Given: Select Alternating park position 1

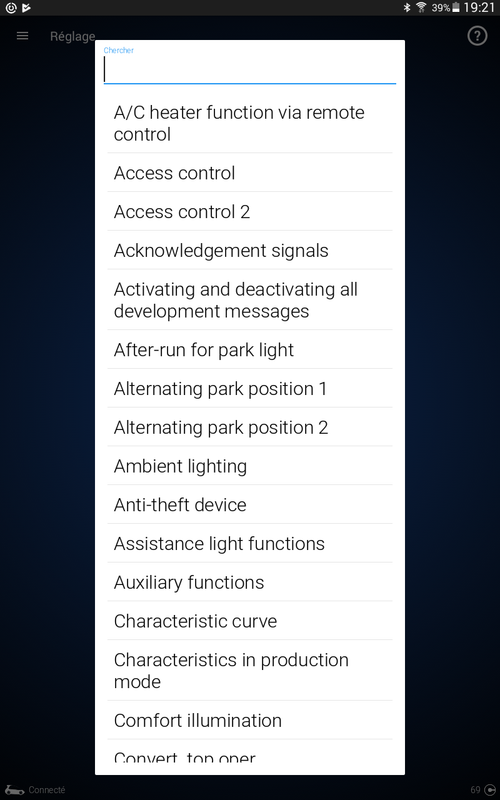Looking at the screenshot, I should (x=249, y=388).
